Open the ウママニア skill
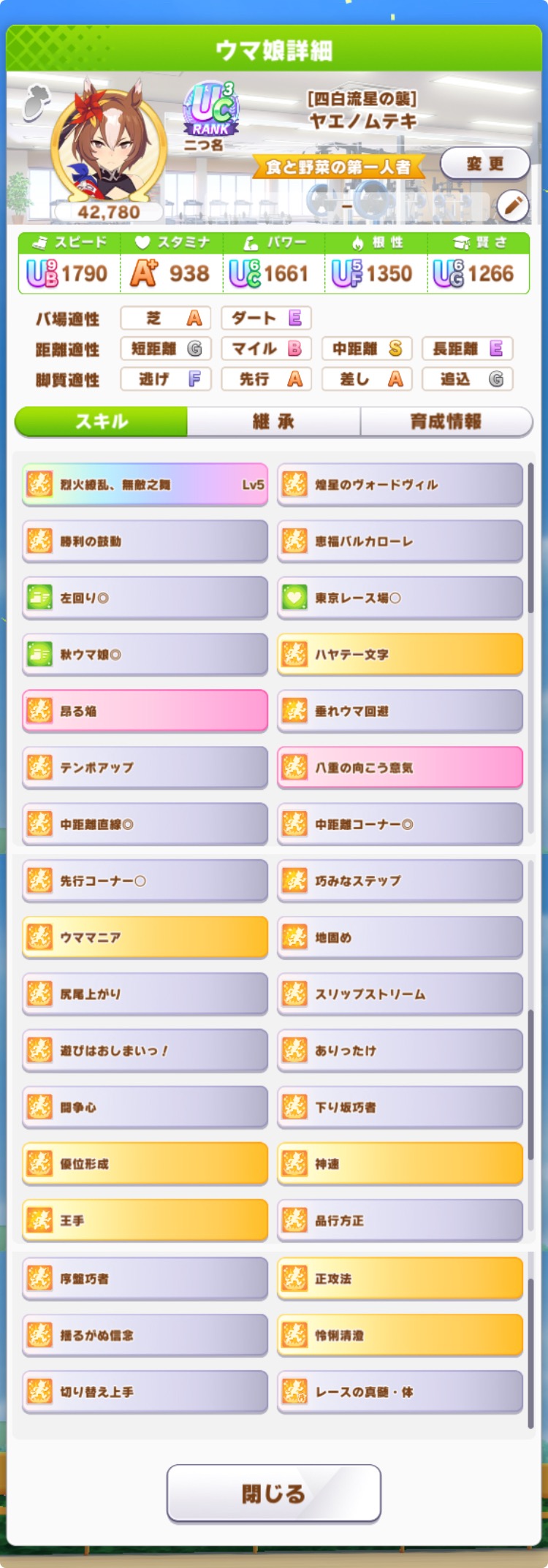The width and height of the screenshot is (548, 1568). pyautogui.click(x=145, y=937)
